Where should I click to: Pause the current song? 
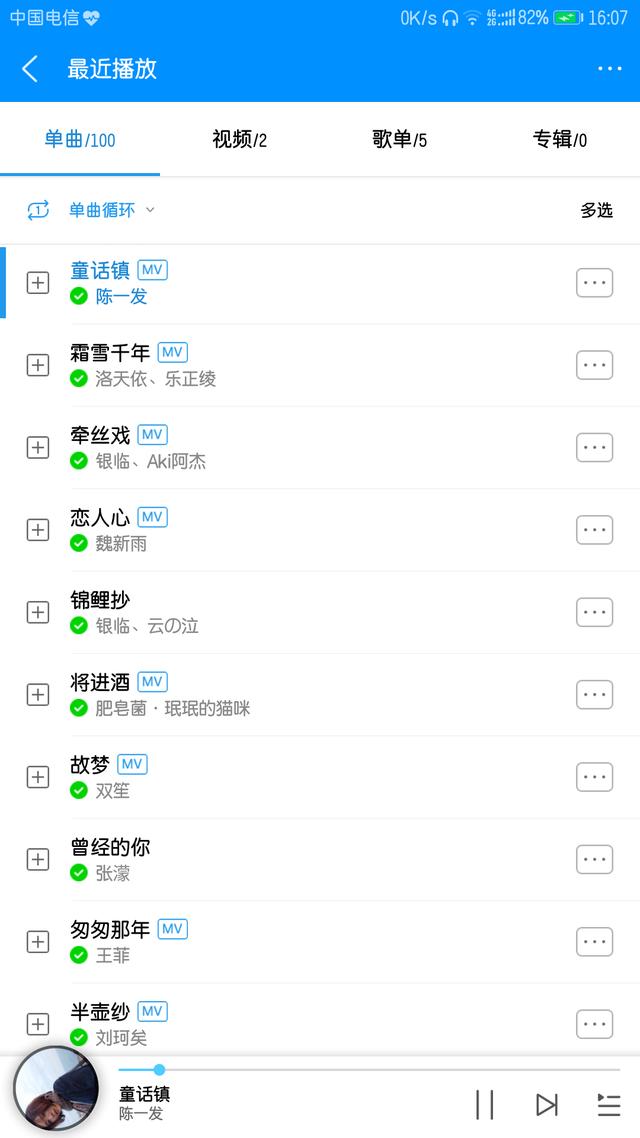[x=485, y=1104]
